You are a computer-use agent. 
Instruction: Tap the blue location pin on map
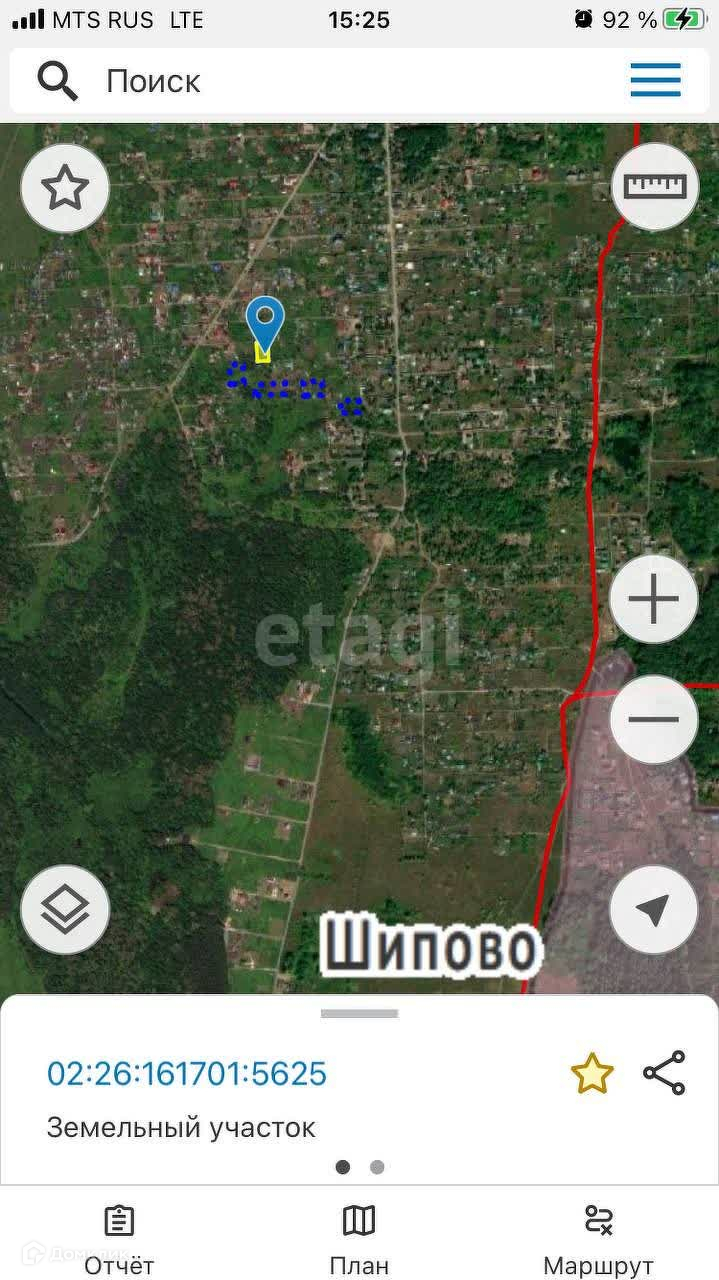click(x=265, y=321)
